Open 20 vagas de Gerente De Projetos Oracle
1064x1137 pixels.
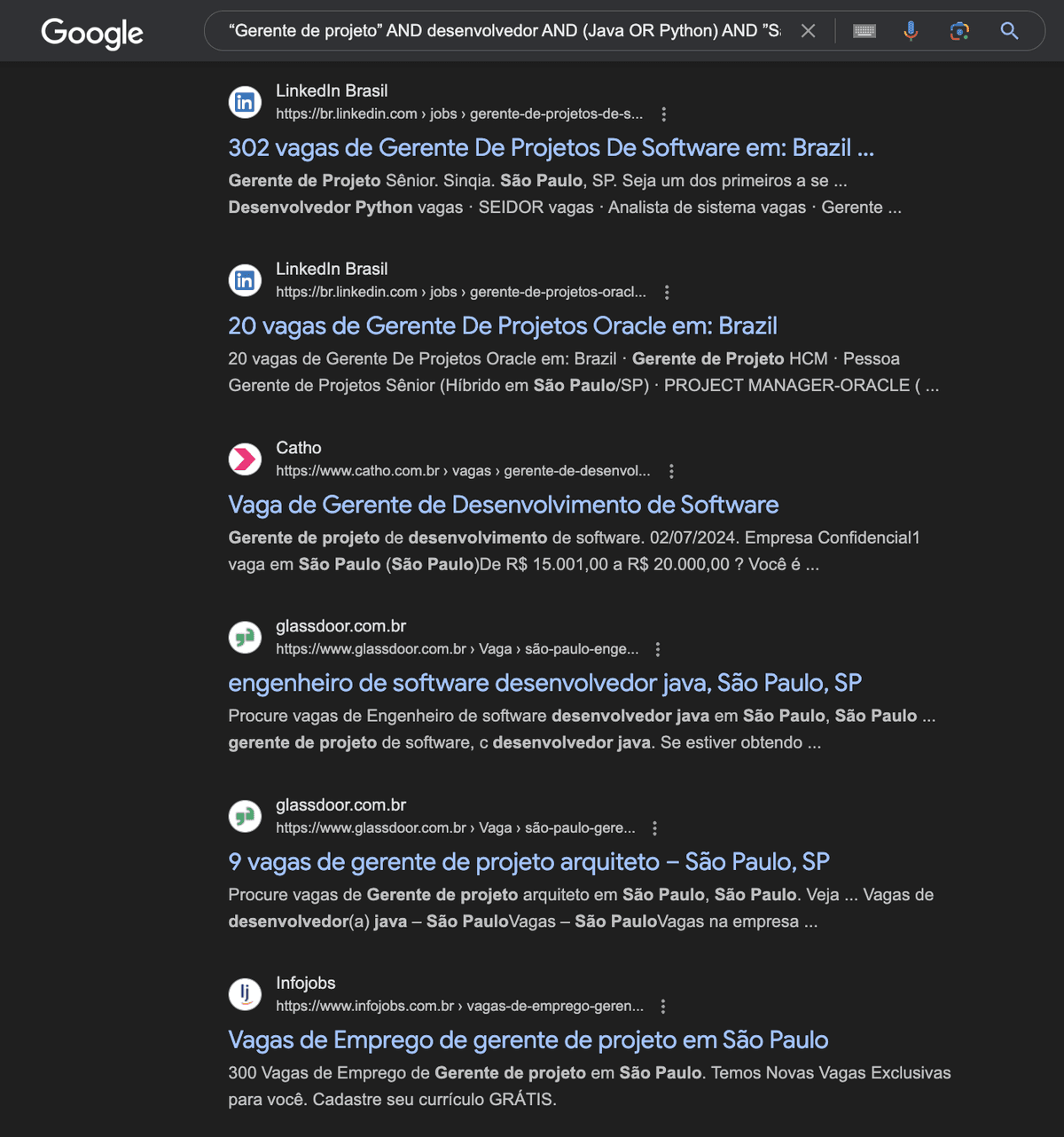pyautogui.click(x=502, y=325)
